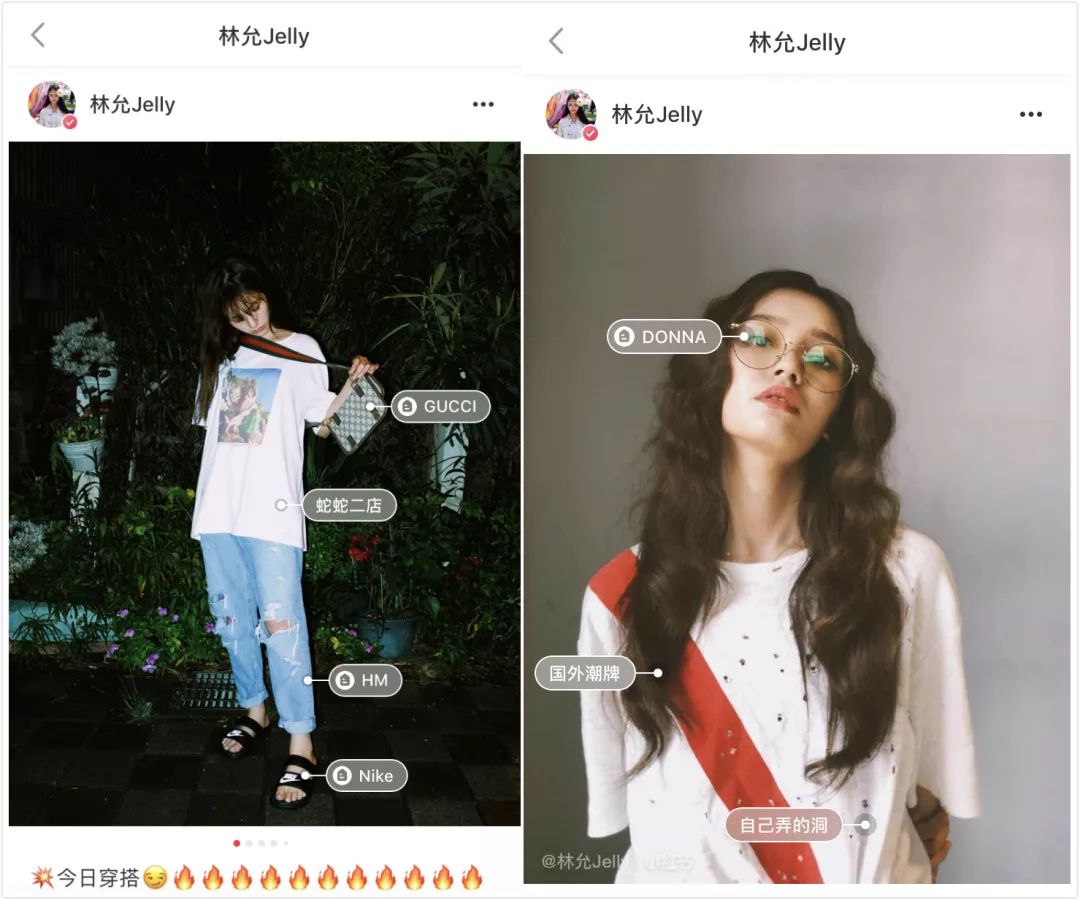1080x900 pixels.
Task: Go back from the 今日穿搭 outfit post
Action: 38,36
